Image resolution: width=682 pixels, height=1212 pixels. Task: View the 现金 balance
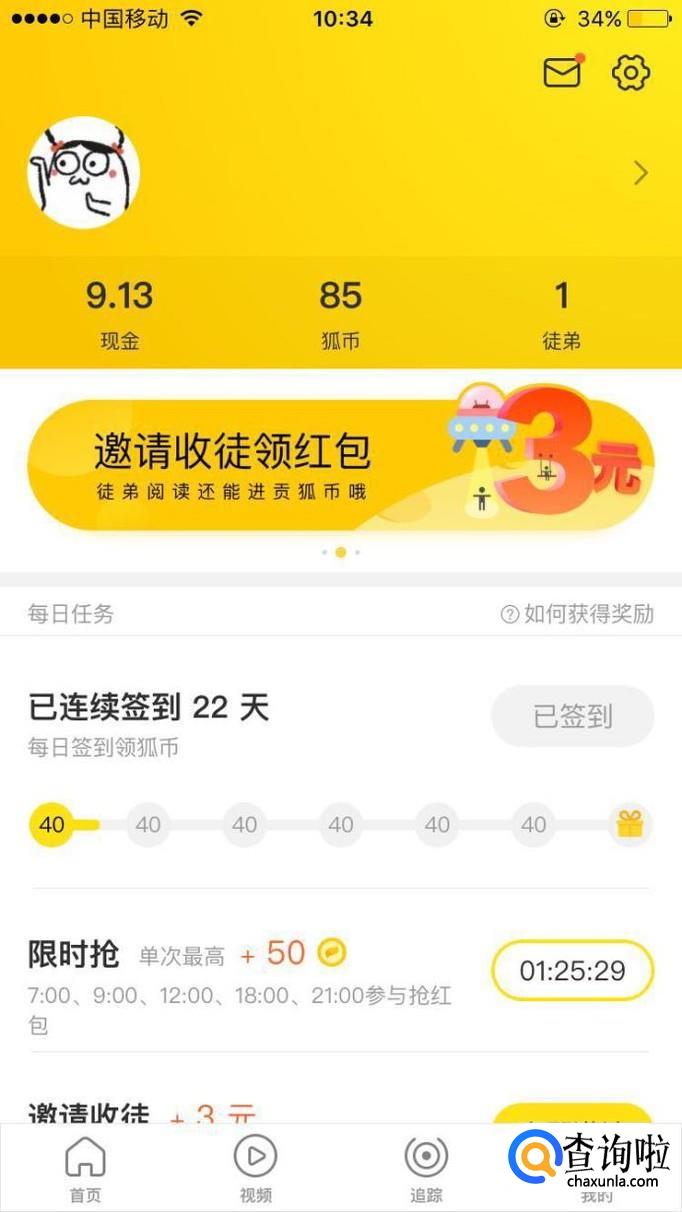pyautogui.click(x=119, y=313)
